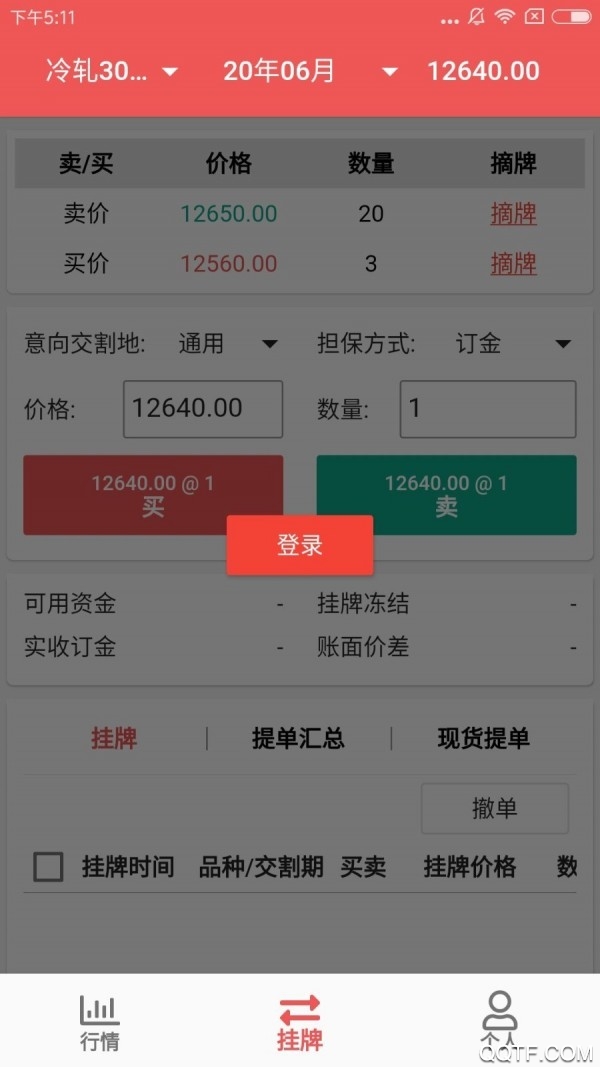Screen dimensions: 600x1067
Task: Tap the 撤单 button
Action: click(494, 808)
